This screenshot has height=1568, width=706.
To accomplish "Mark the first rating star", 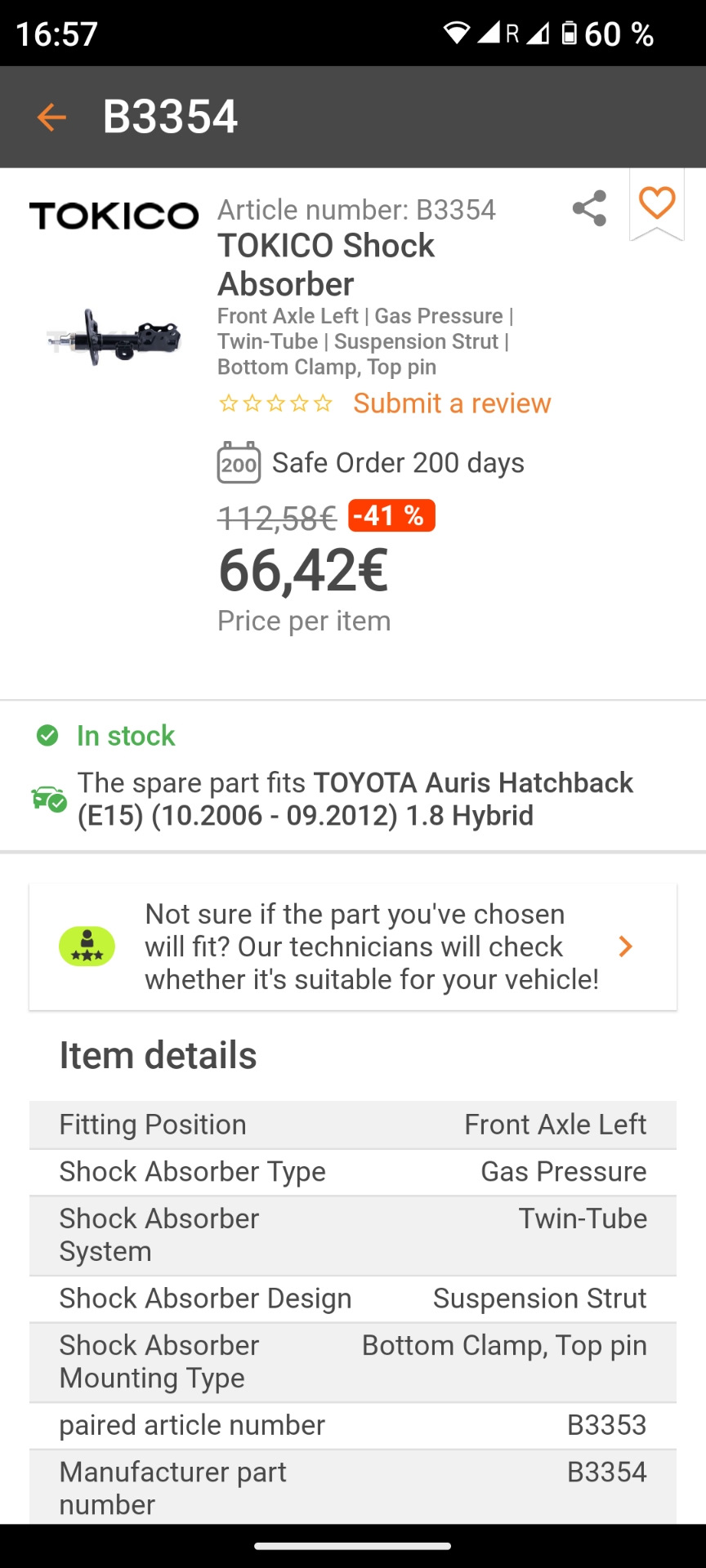I will pos(227,403).
